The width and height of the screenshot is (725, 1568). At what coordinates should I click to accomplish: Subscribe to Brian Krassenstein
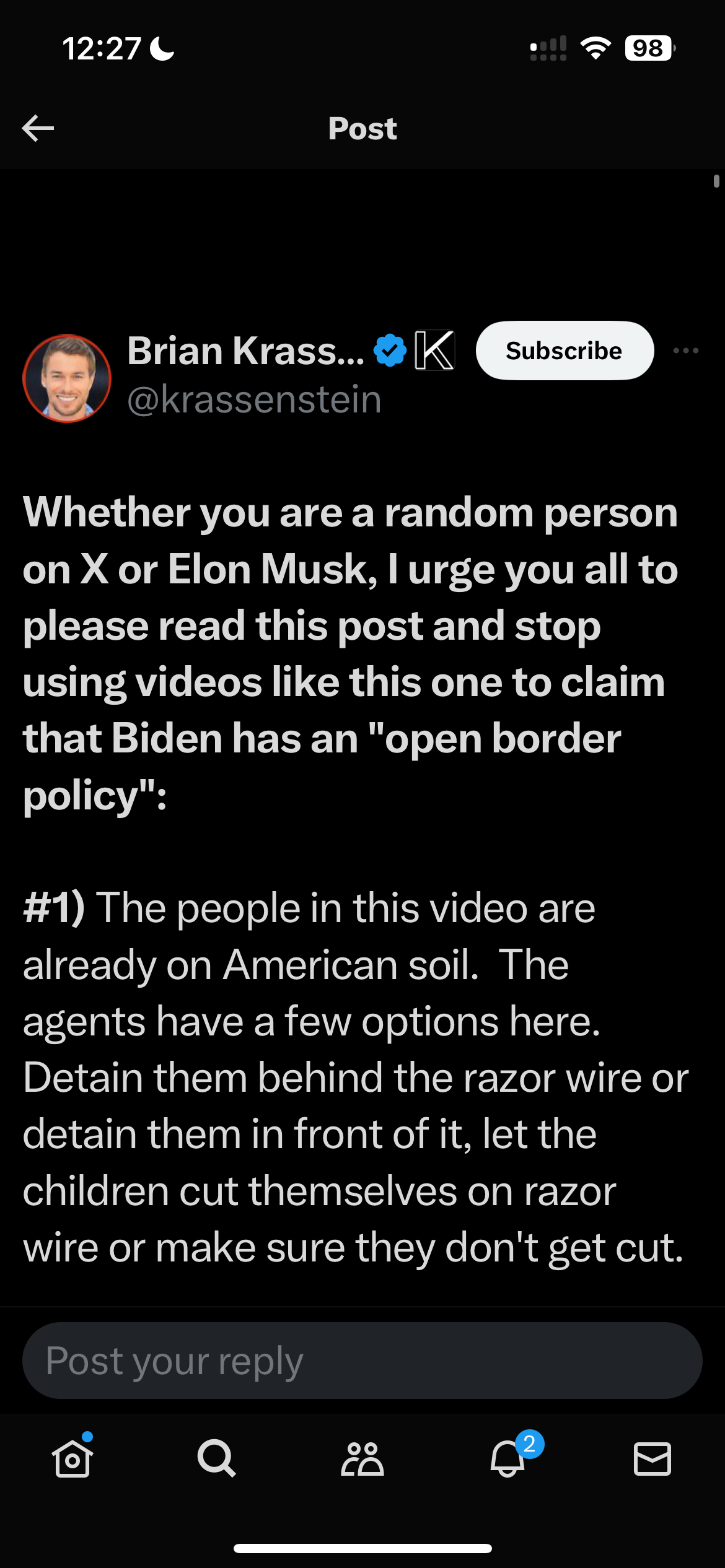click(x=565, y=351)
